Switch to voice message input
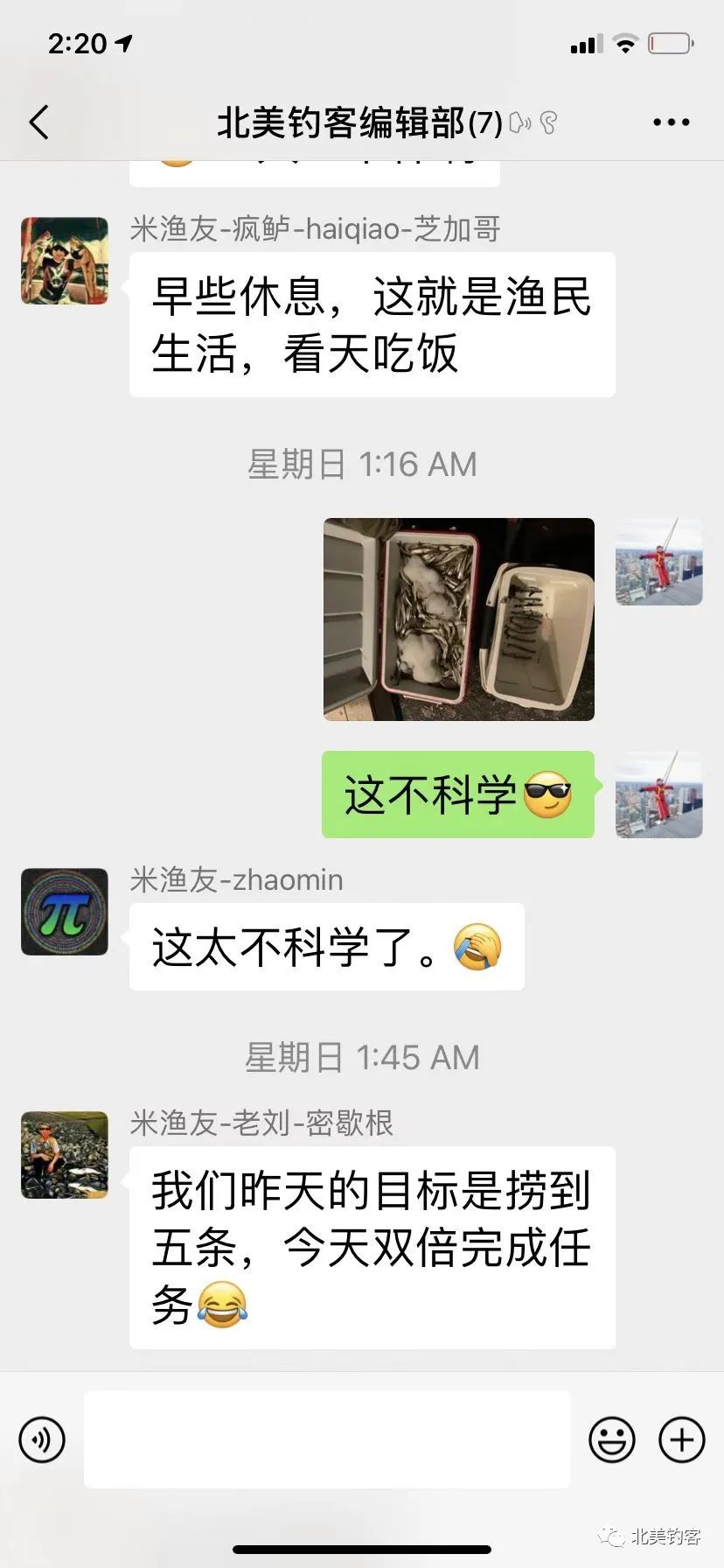 coord(42,1438)
